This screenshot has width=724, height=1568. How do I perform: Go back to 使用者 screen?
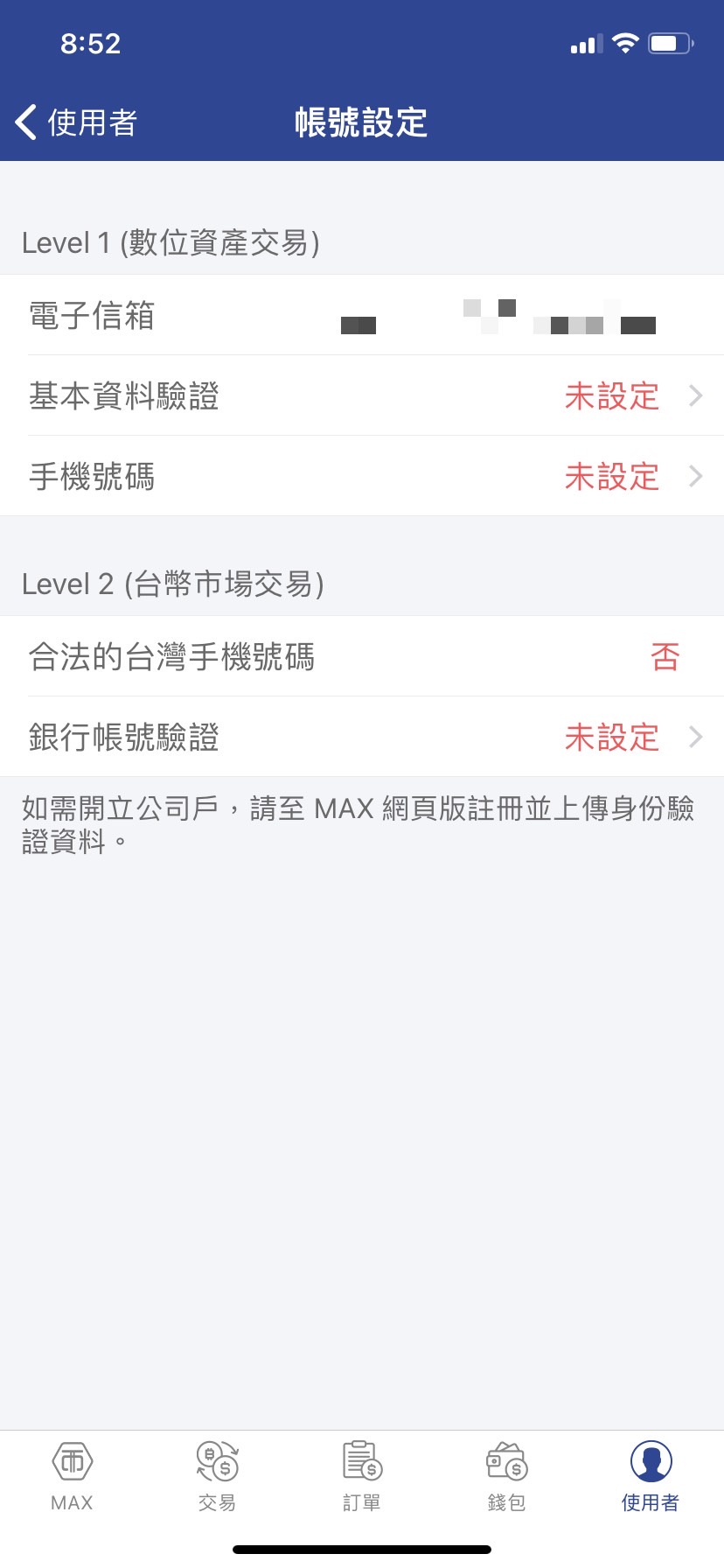77,122
